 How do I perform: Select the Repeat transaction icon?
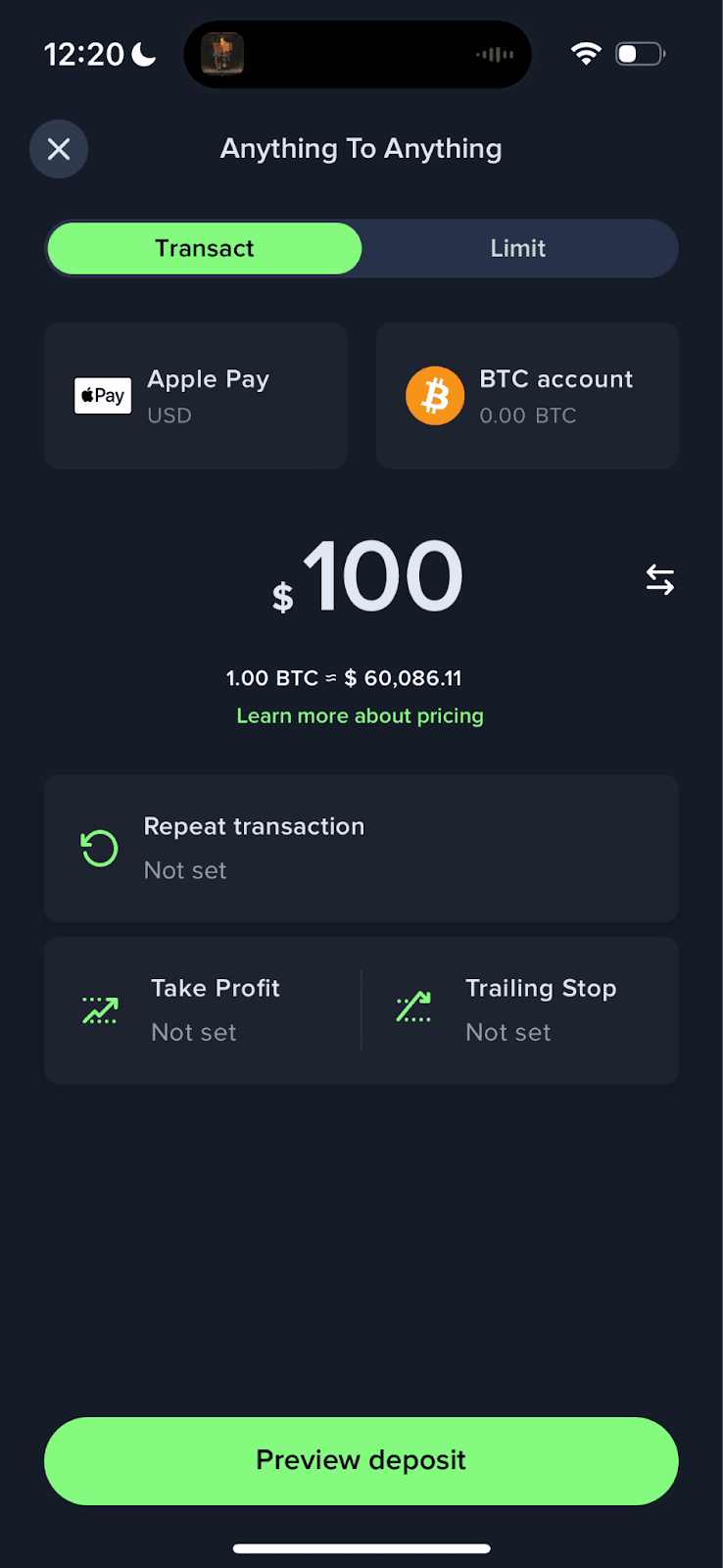(x=99, y=848)
